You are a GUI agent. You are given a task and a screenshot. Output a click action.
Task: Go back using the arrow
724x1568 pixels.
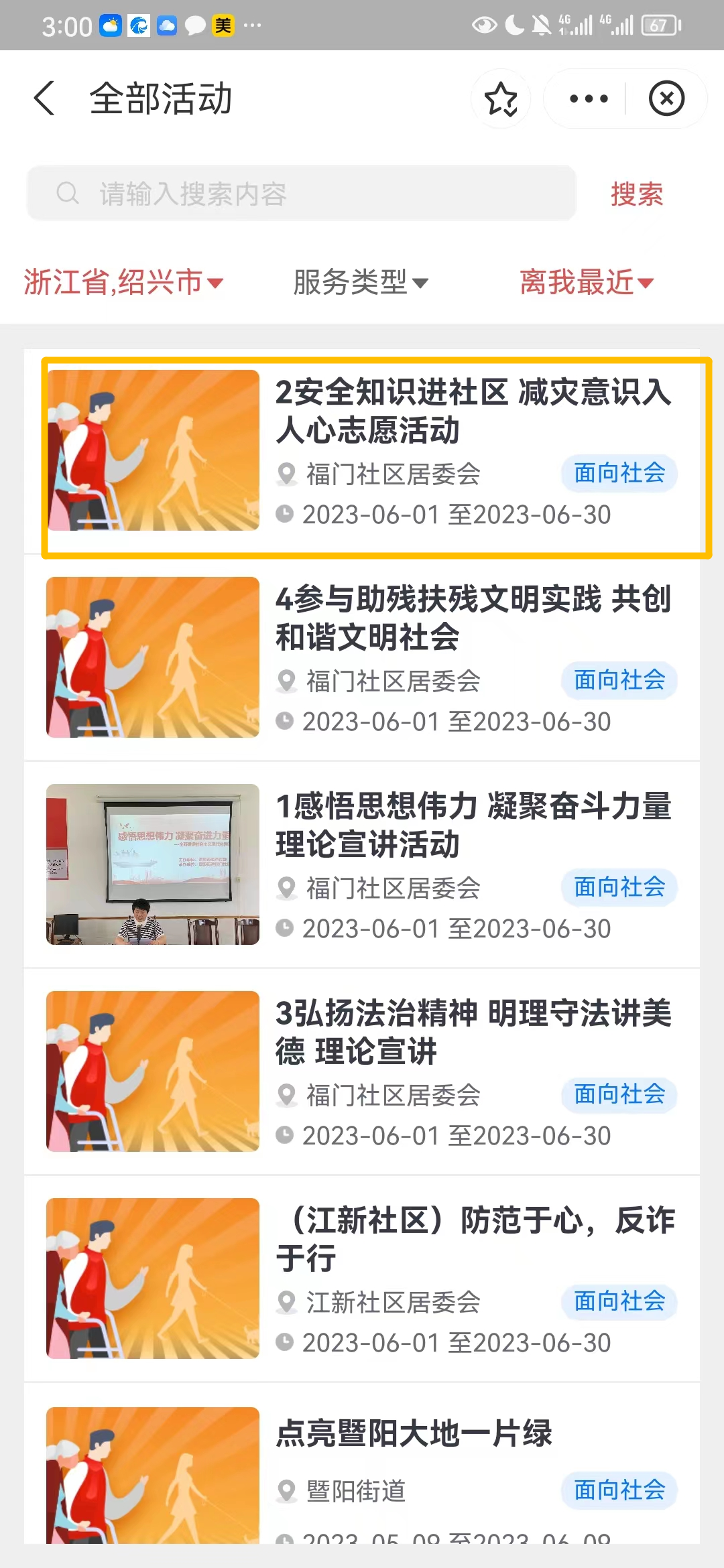[x=44, y=99]
